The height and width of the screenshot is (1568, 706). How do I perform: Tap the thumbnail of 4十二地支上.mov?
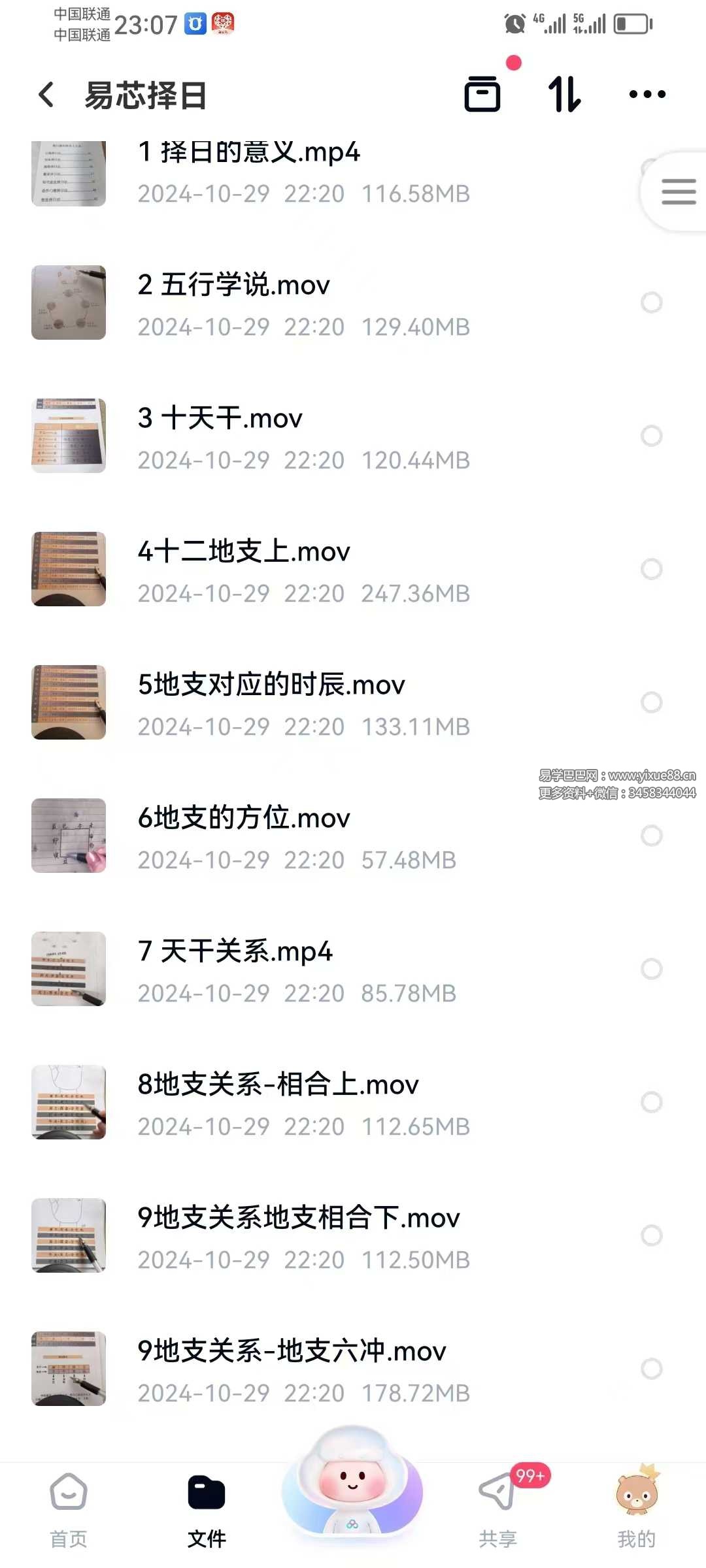click(68, 570)
